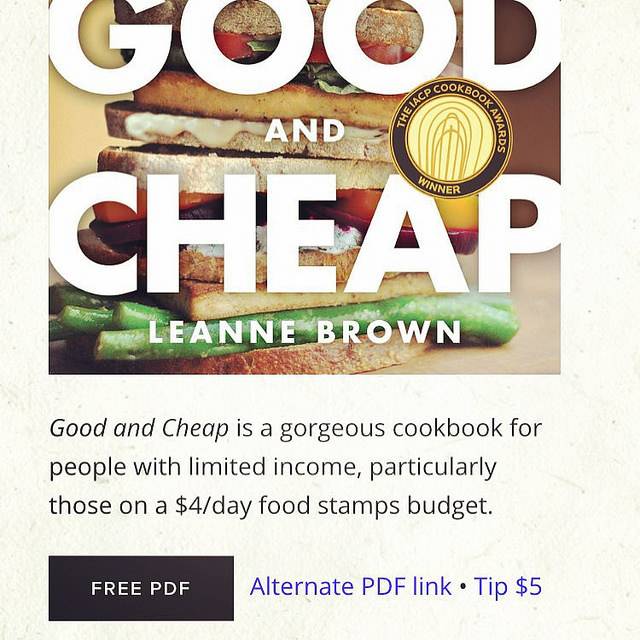The height and width of the screenshot is (640, 640).
Task: Follow the Tip $5 link
Action: pyautogui.click(x=508, y=587)
